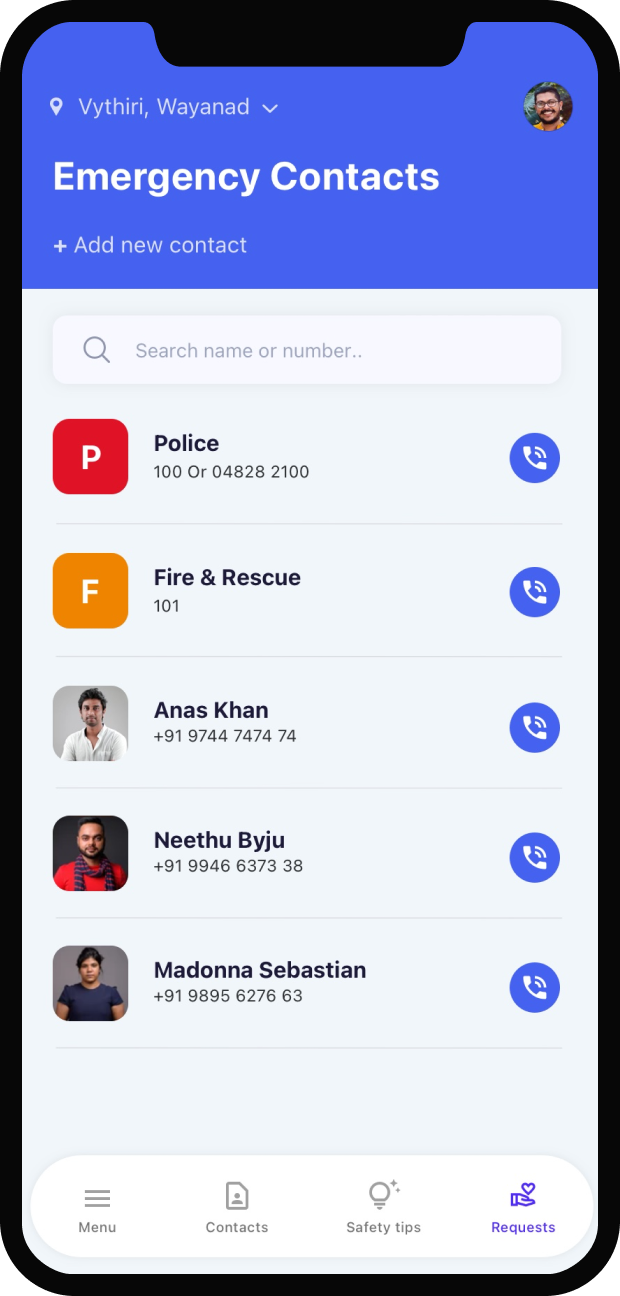Open the Menu tab
Viewport: 620px width, 1296px height.
coord(97,1208)
